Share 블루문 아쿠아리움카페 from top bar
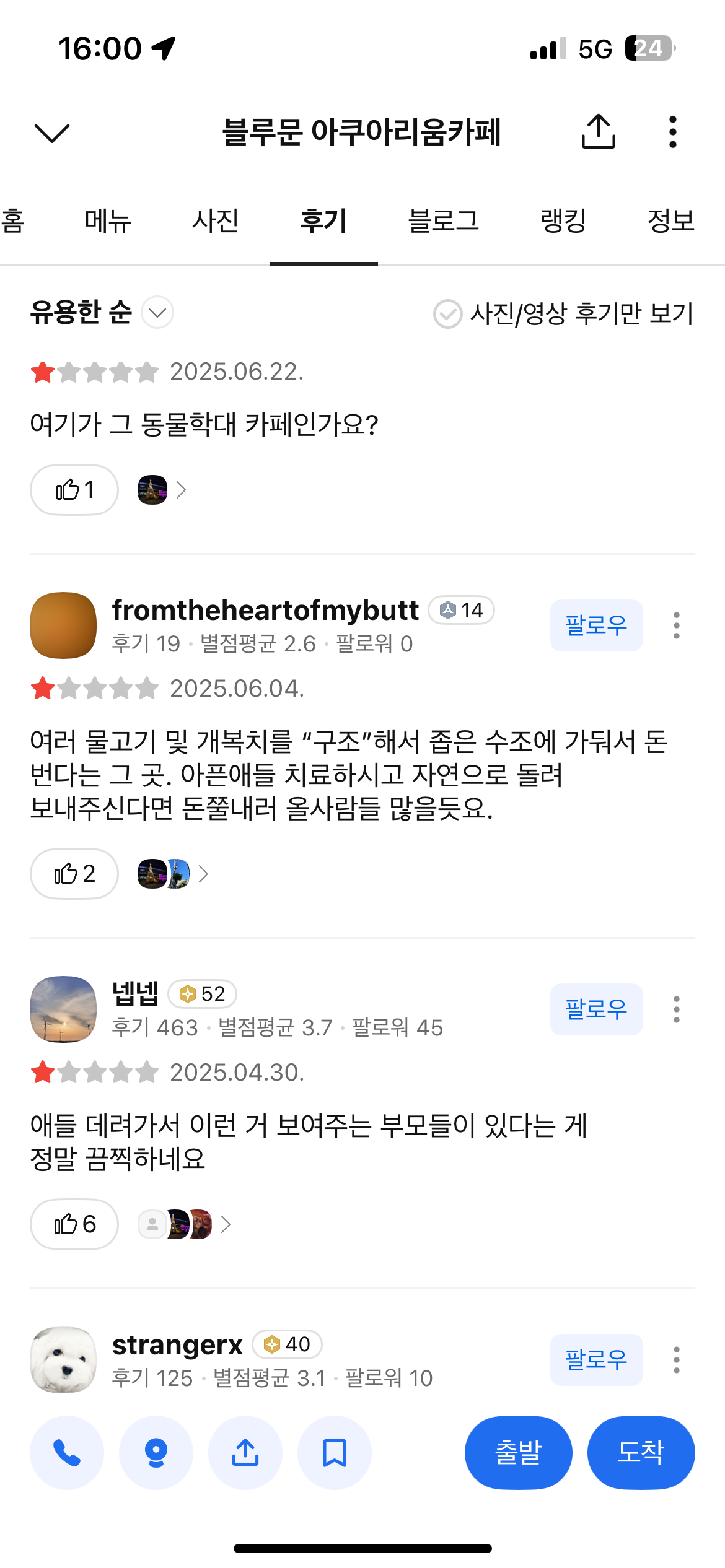725x1568 pixels. click(598, 131)
